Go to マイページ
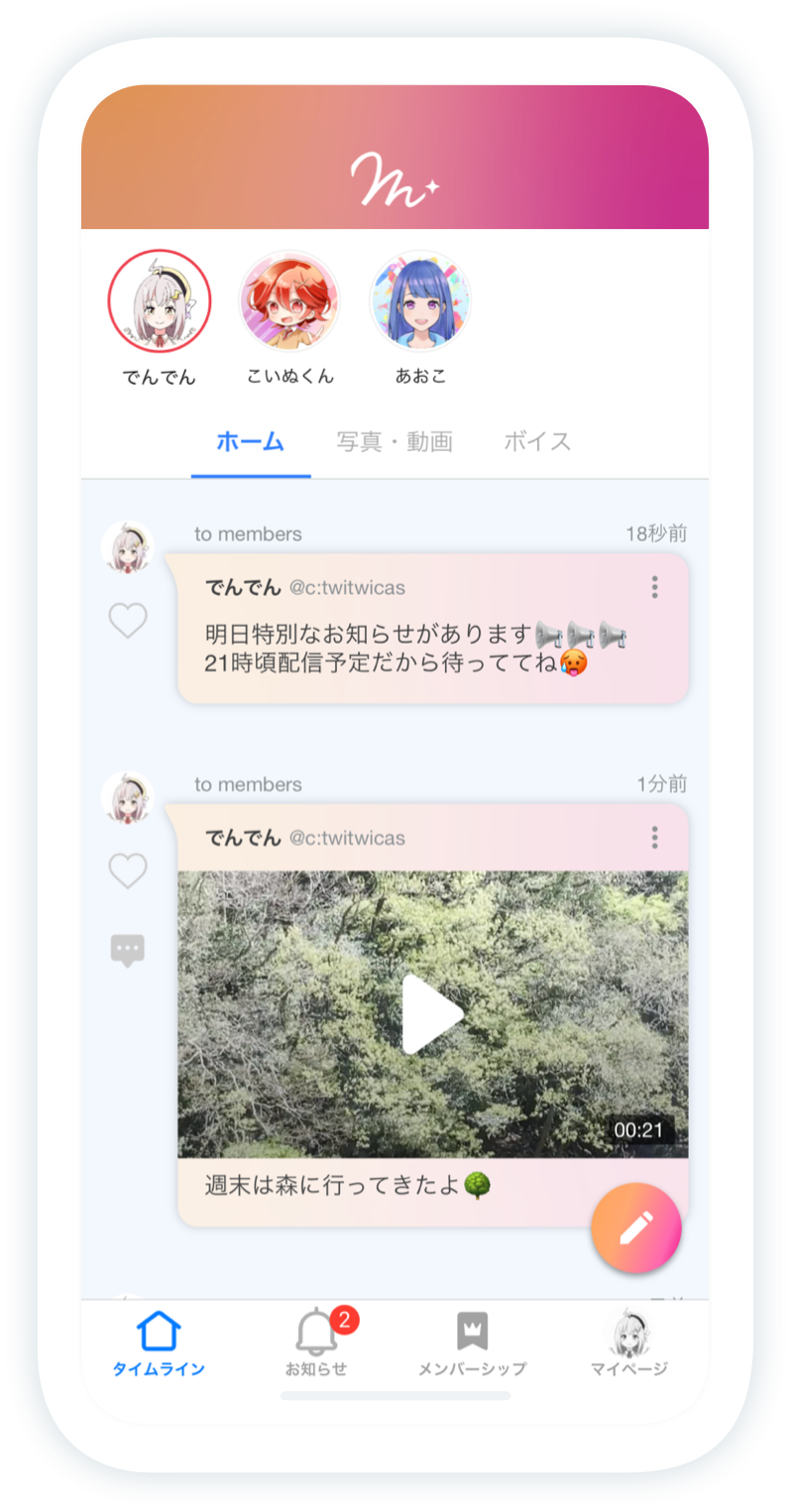 point(628,1343)
